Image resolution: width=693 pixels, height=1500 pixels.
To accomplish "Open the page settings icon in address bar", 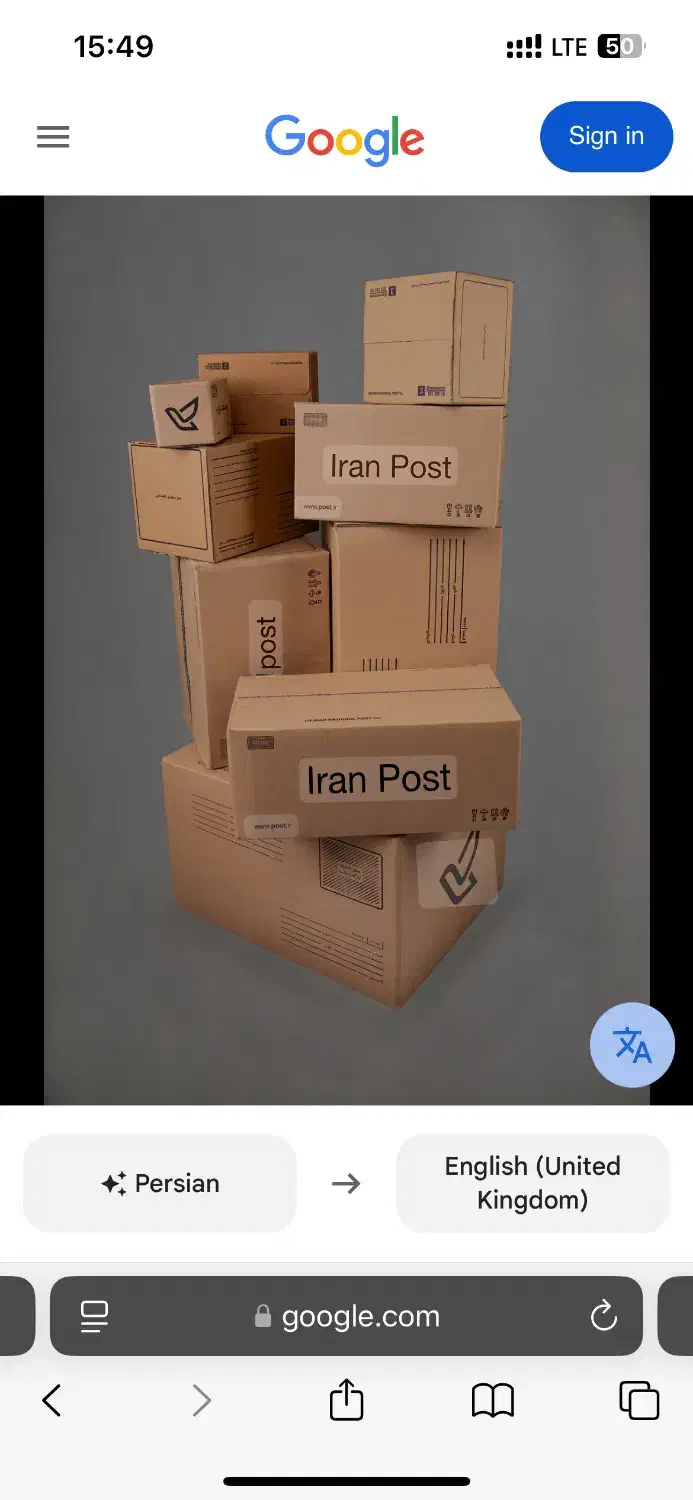I will click(x=95, y=1316).
